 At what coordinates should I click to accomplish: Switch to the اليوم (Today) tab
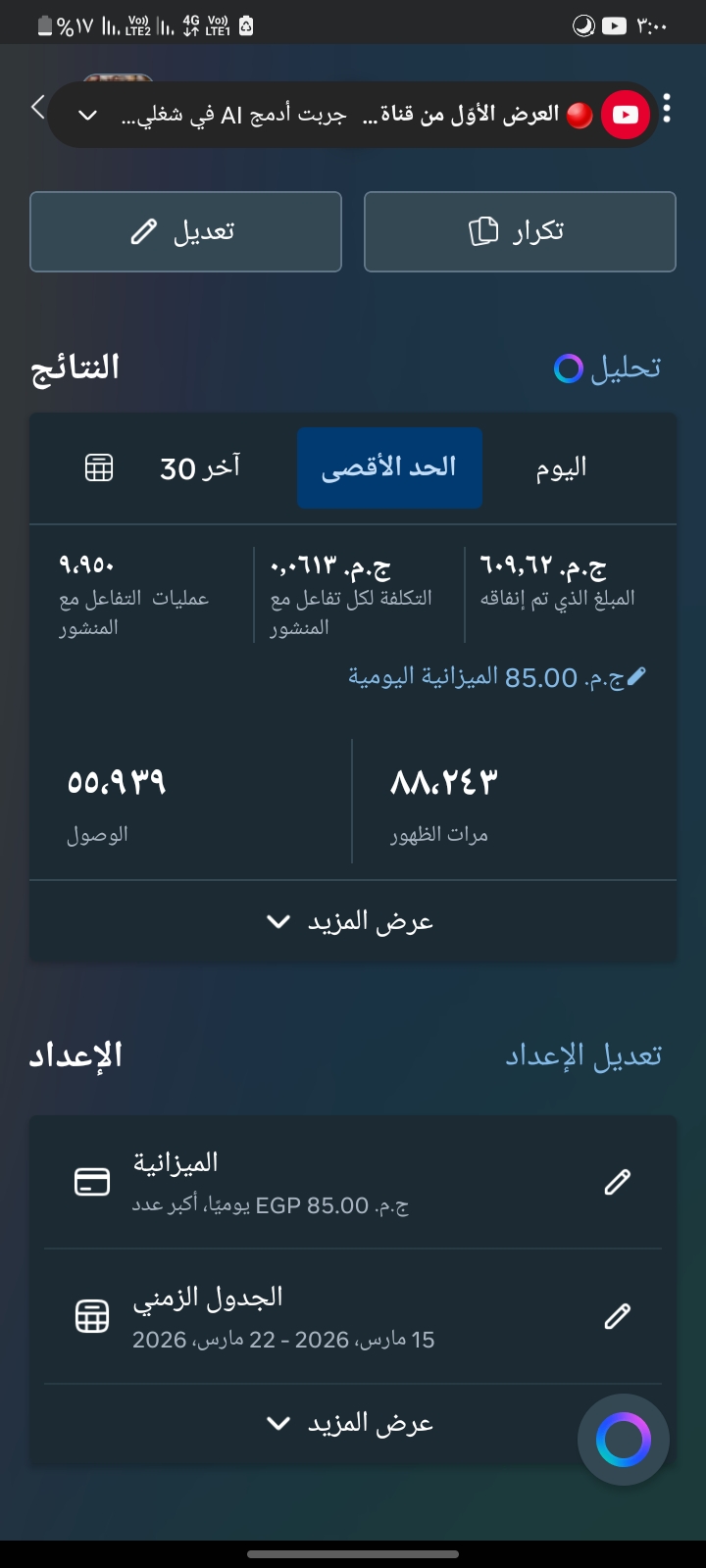coord(561,468)
